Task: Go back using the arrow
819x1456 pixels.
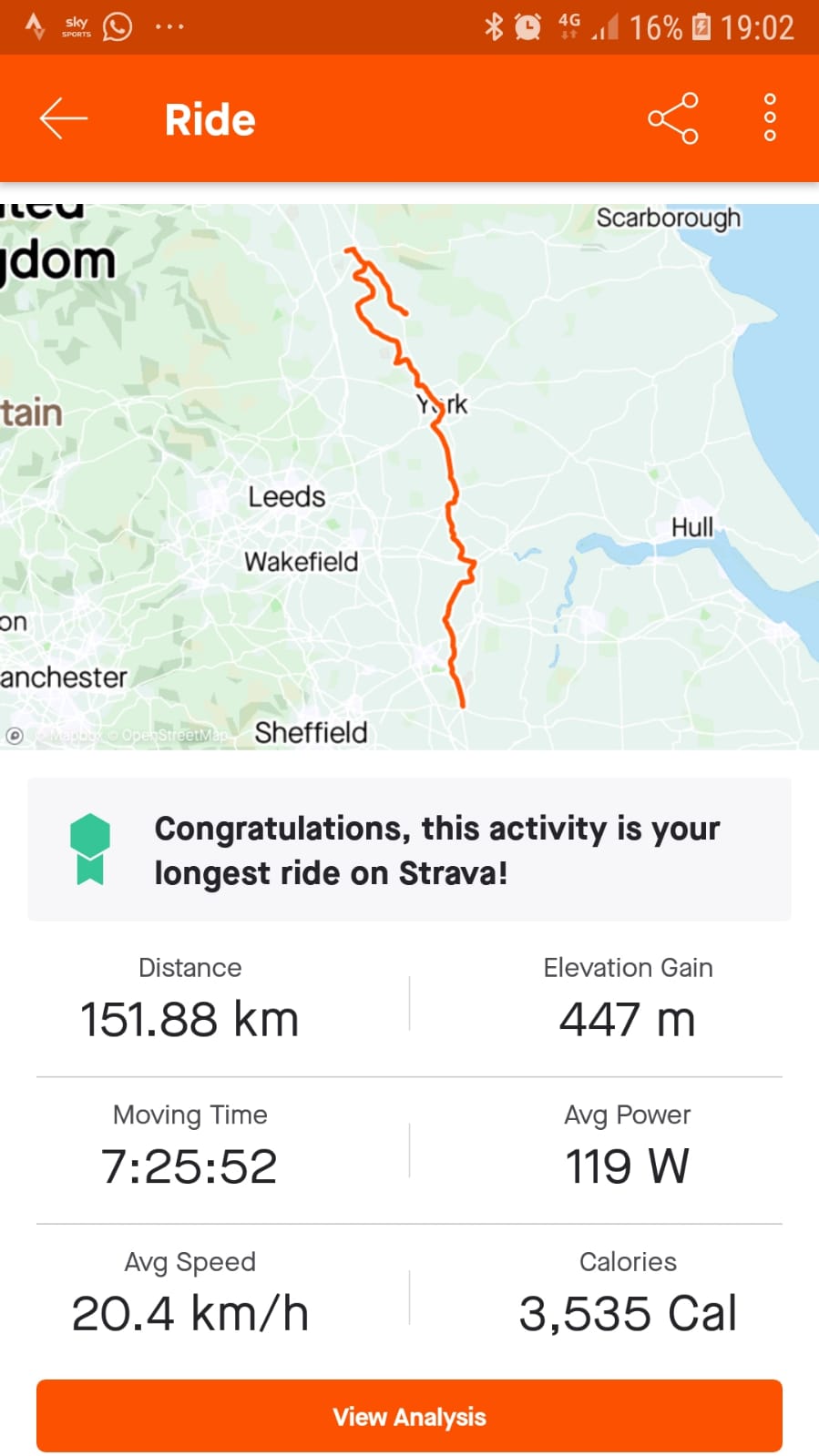Action: pyautogui.click(x=64, y=118)
